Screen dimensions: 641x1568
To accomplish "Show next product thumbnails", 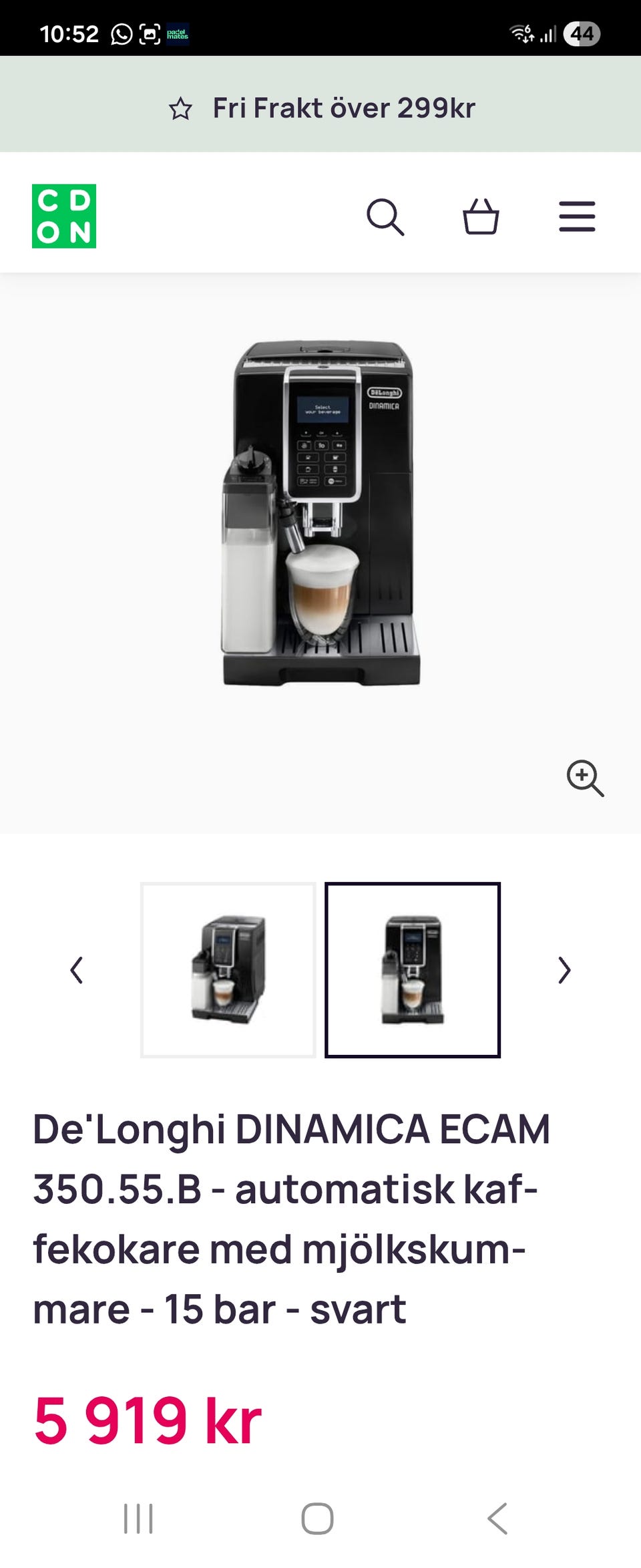I will [564, 970].
